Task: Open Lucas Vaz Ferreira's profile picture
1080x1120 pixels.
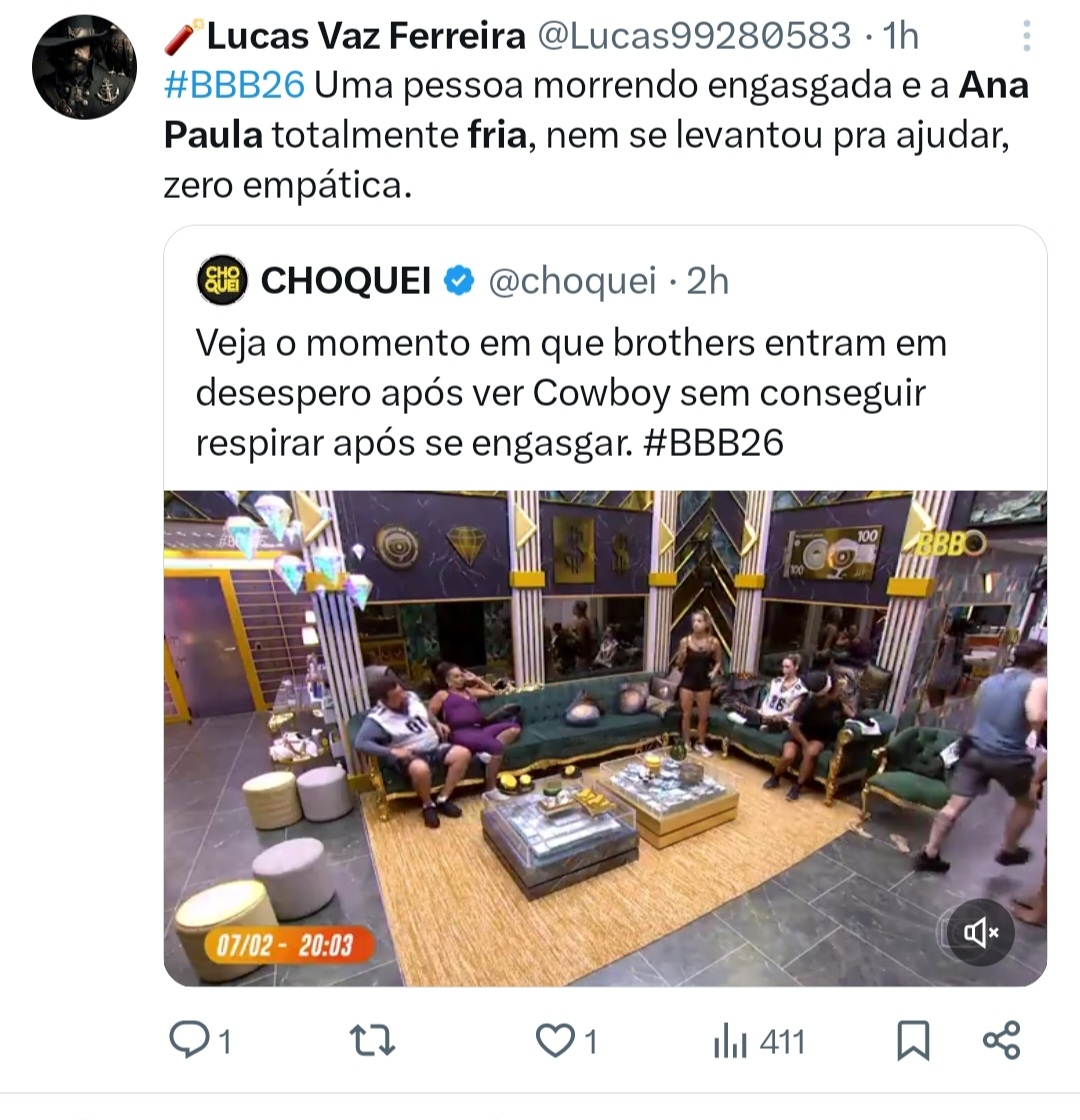Action: [84, 67]
